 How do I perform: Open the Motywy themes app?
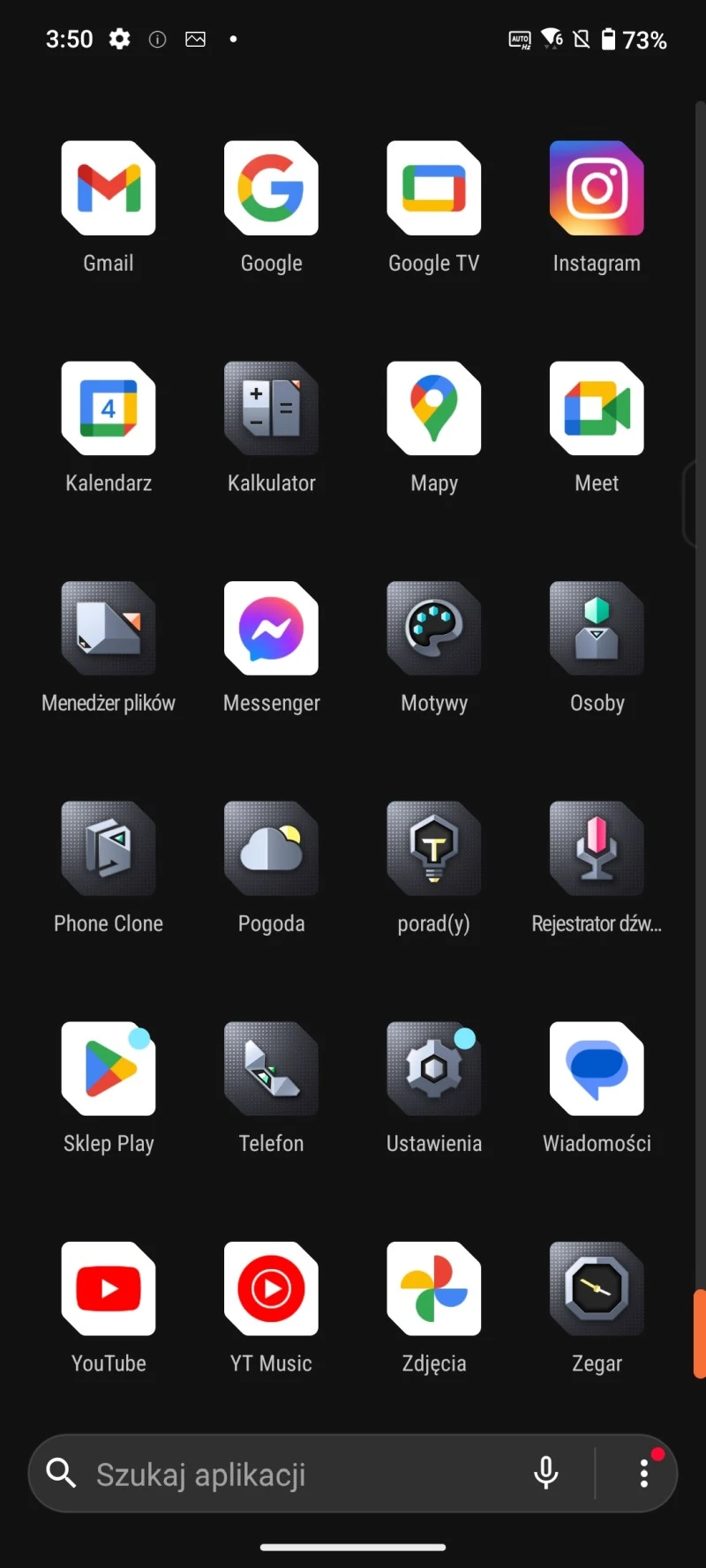click(x=433, y=628)
